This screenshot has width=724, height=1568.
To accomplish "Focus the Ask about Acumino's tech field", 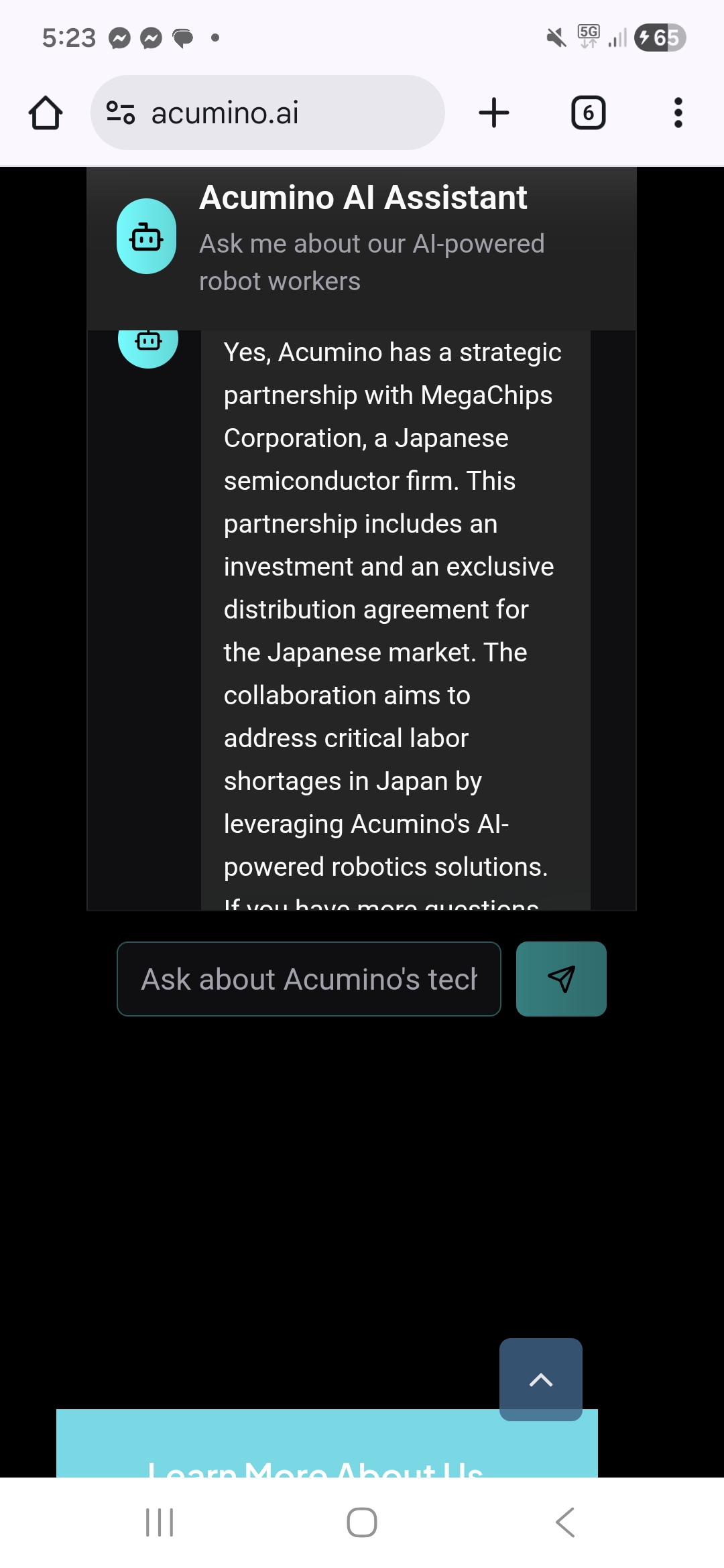I will [308, 979].
